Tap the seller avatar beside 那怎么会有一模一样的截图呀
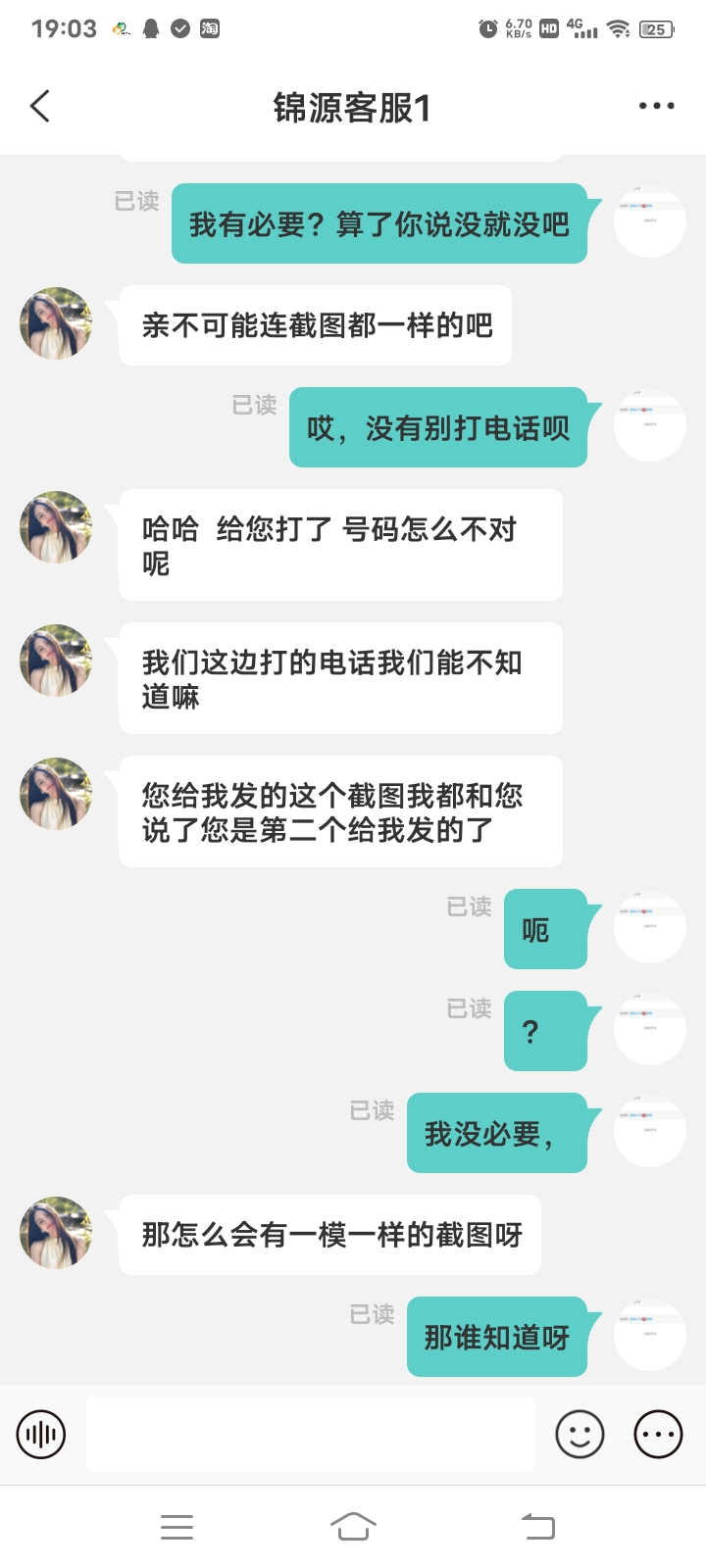 pyautogui.click(x=55, y=1233)
